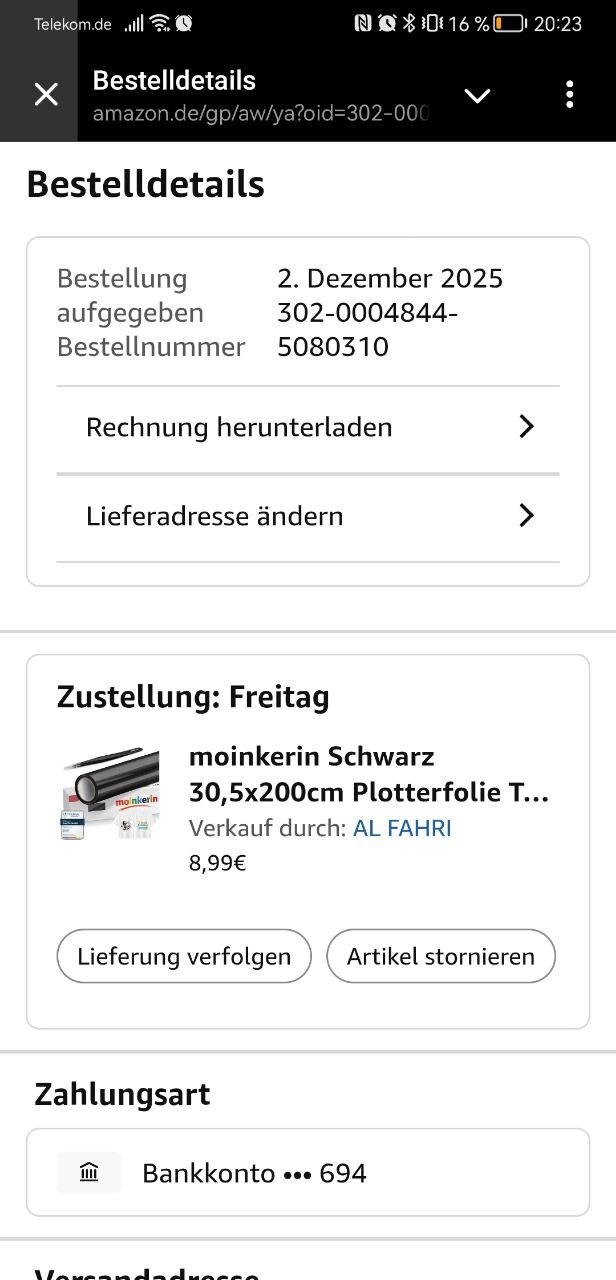This screenshot has height=1280, width=616.
Task: Open seller AL FAHRI link
Action: click(x=402, y=828)
